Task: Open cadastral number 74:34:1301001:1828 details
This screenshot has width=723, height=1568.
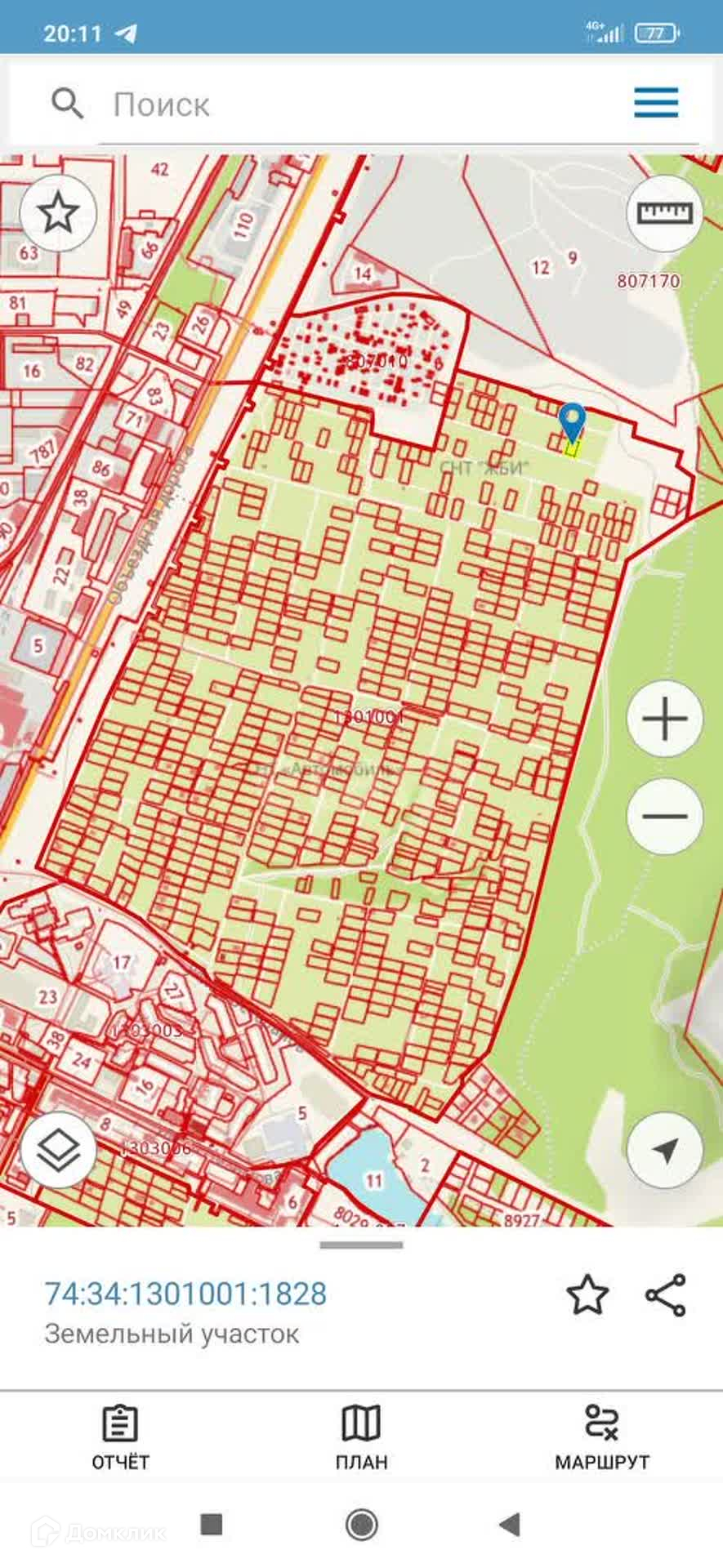Action: point(185,1294)
